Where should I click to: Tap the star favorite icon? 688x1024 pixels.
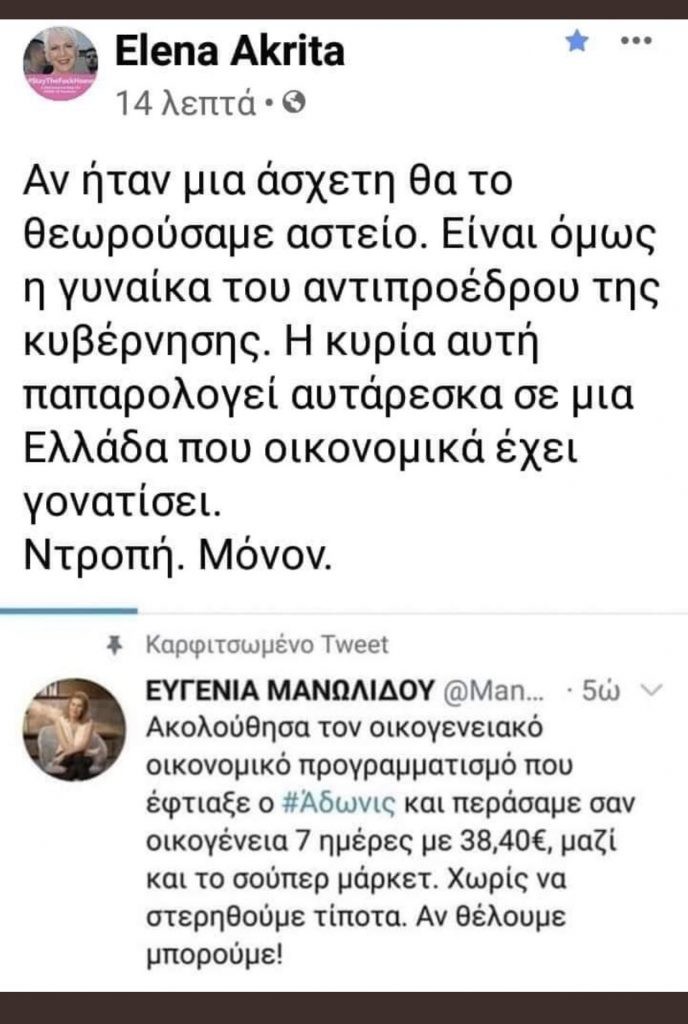click(x=577, y=41)
